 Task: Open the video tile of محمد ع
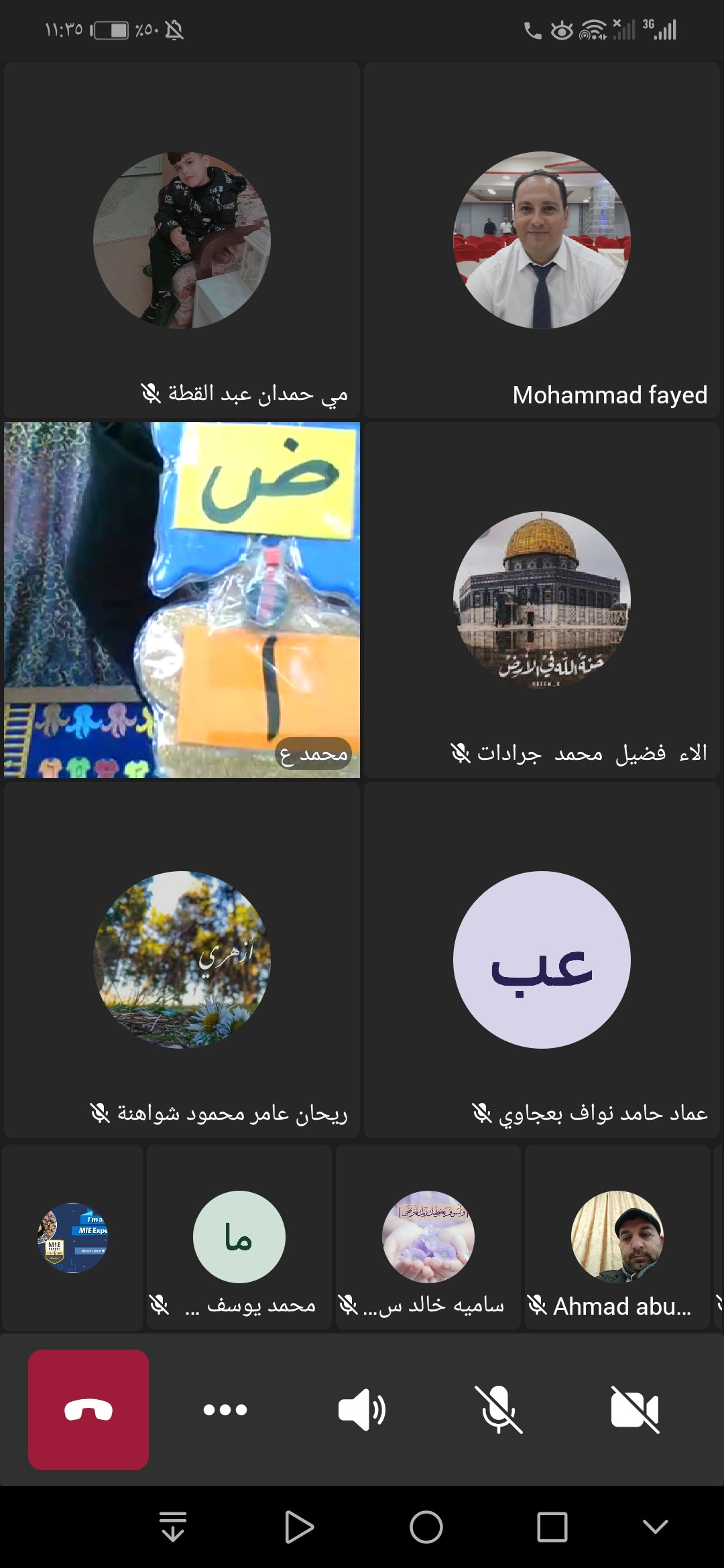tap(182, 600)
